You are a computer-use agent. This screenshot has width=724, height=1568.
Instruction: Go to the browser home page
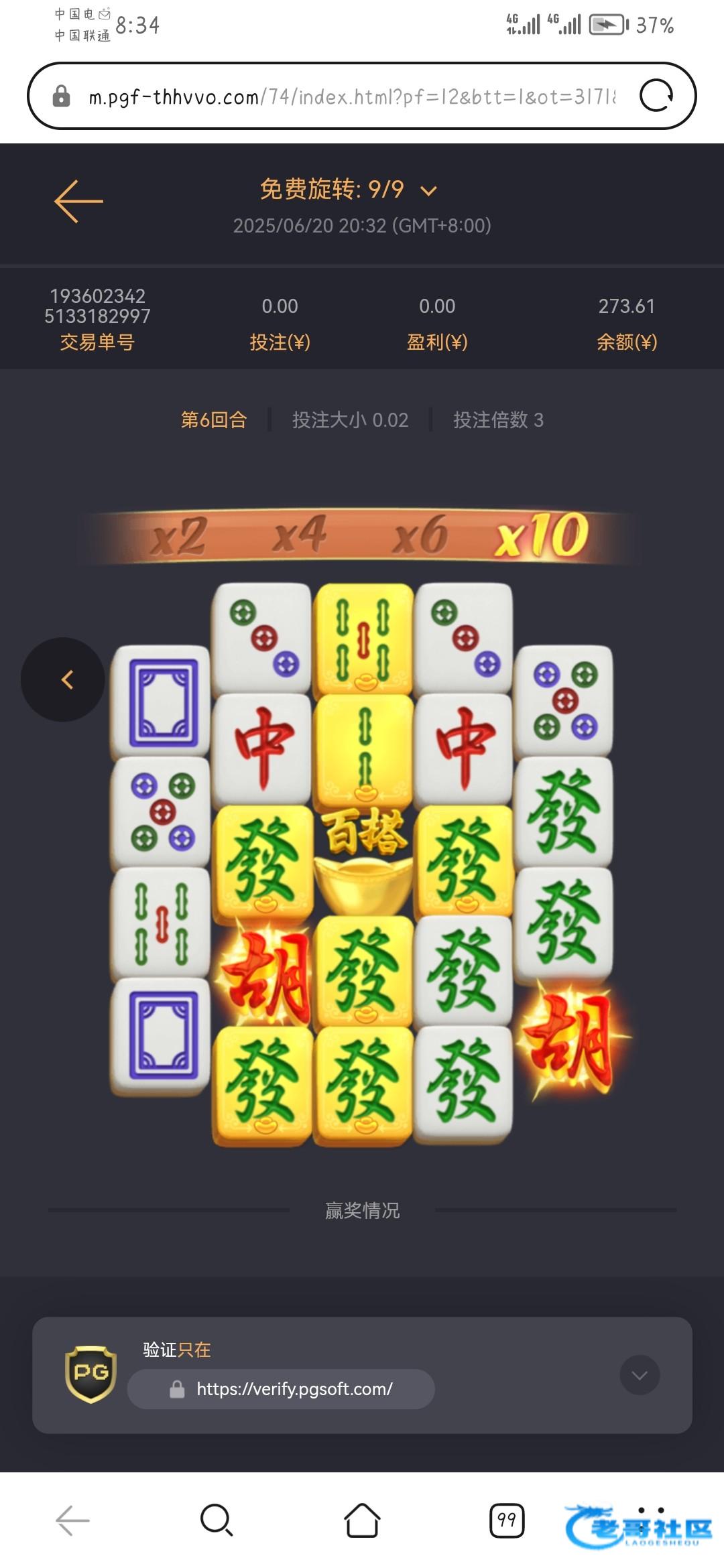[x=362, y=1520]
